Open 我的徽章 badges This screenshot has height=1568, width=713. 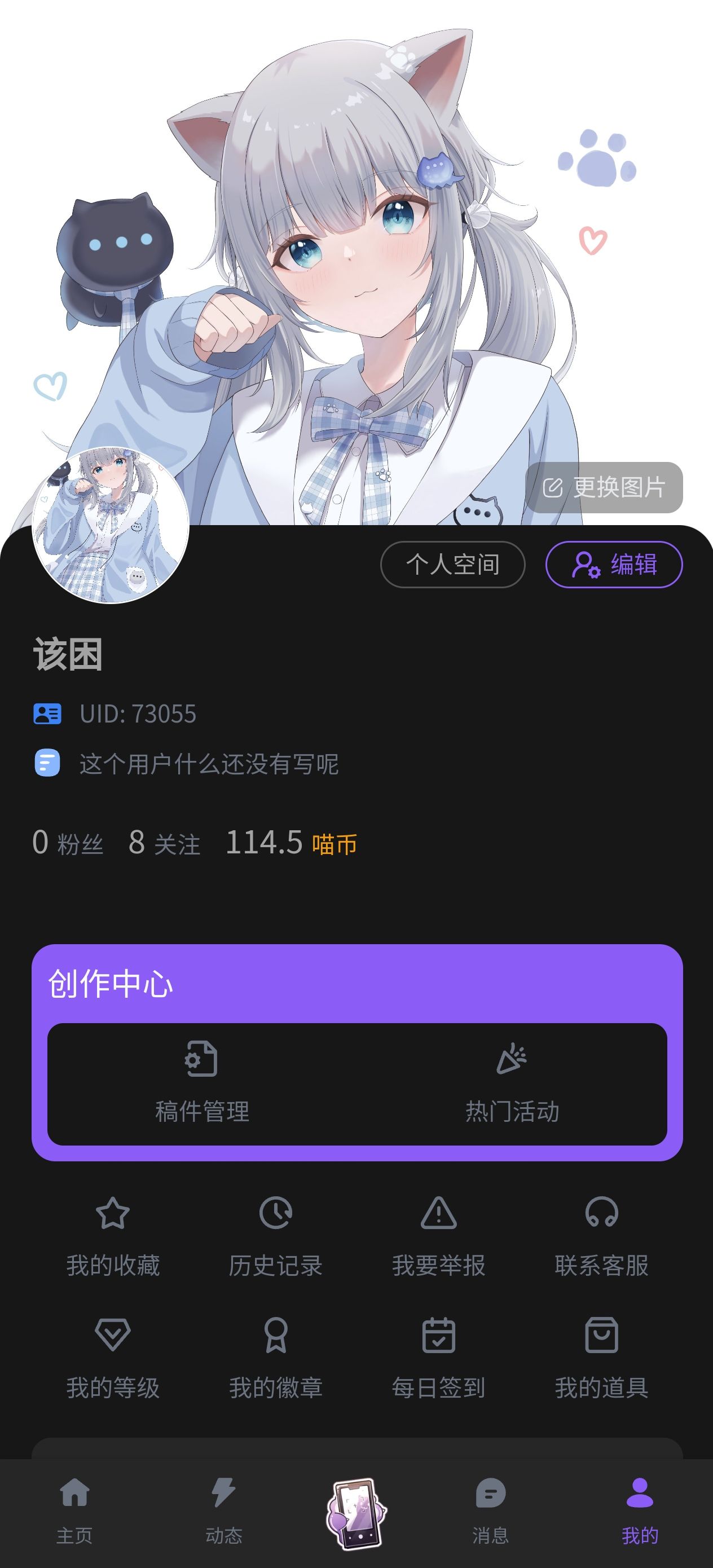[x=276, y=1358]
